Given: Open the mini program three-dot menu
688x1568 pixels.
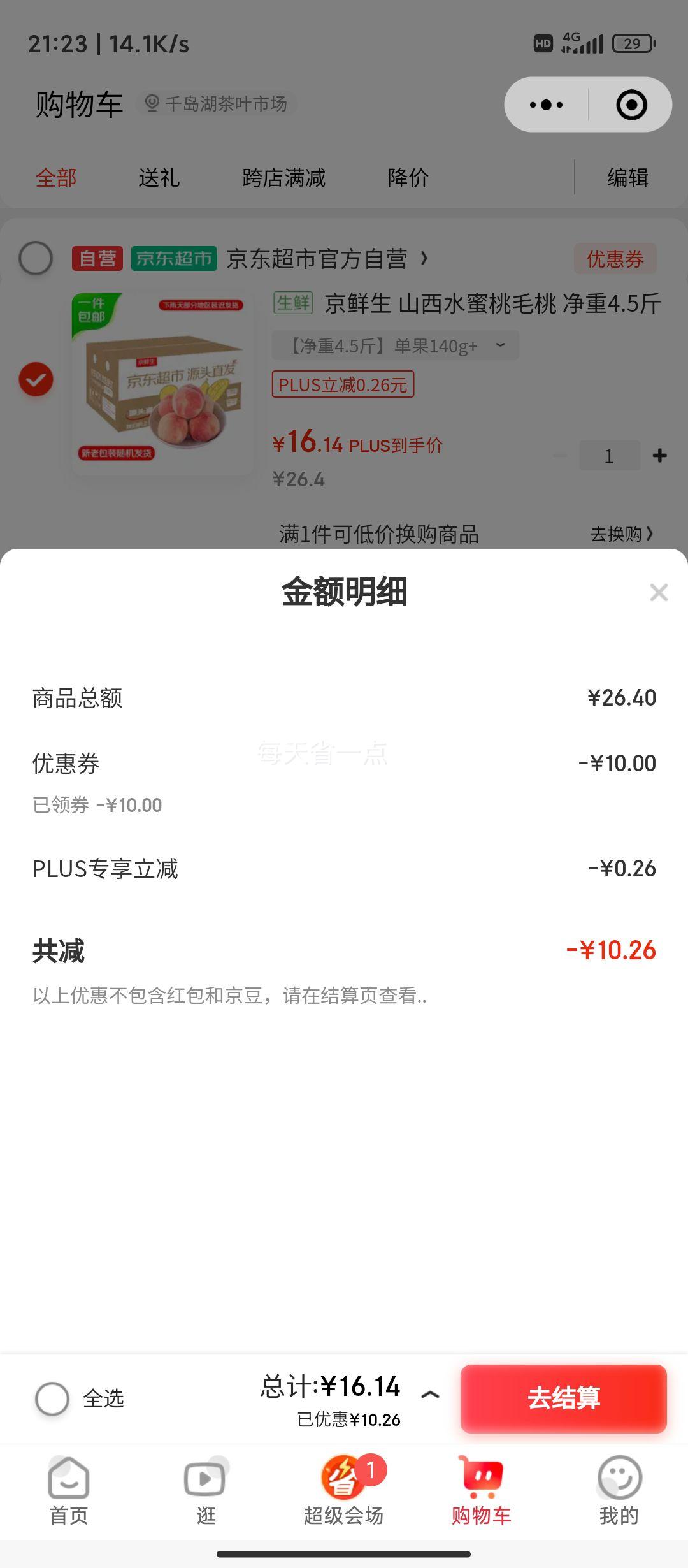Looking at the screenshot, I should (x=547, y=105).
